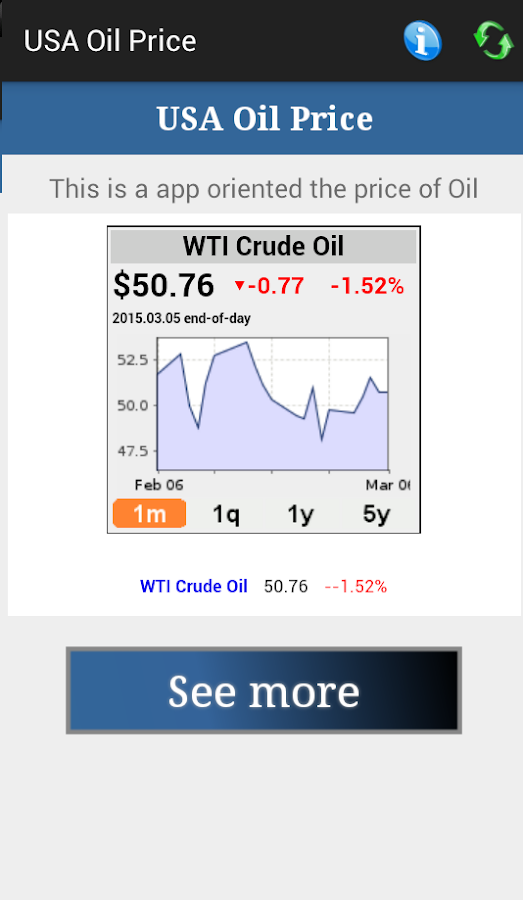This screenshot has width=523, height=900.
Task: Tap the See more button
Action: 264,690
